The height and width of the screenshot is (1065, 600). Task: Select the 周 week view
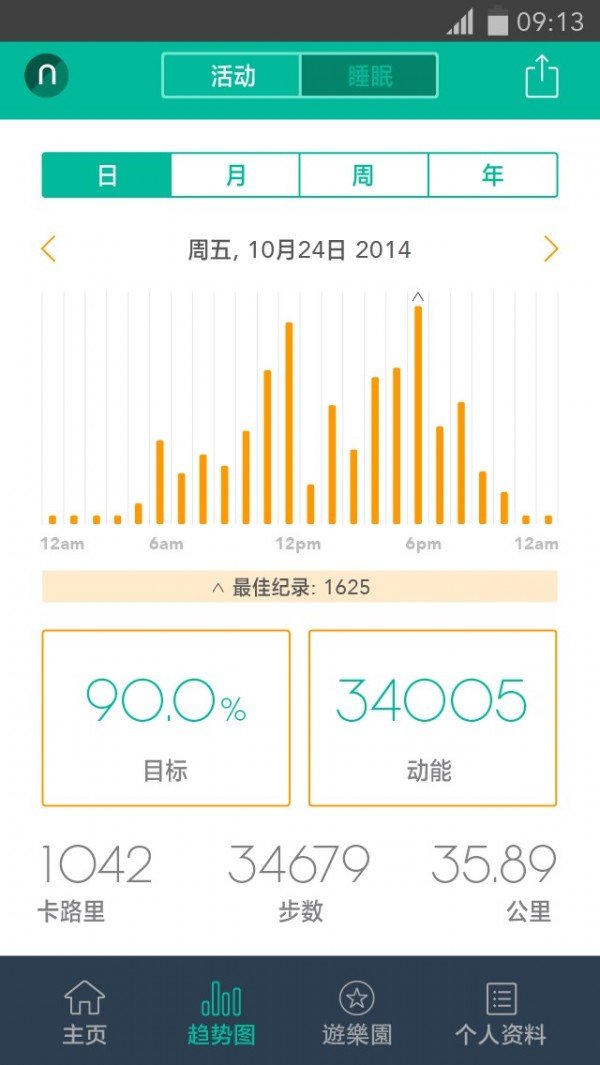coord(363,175)
